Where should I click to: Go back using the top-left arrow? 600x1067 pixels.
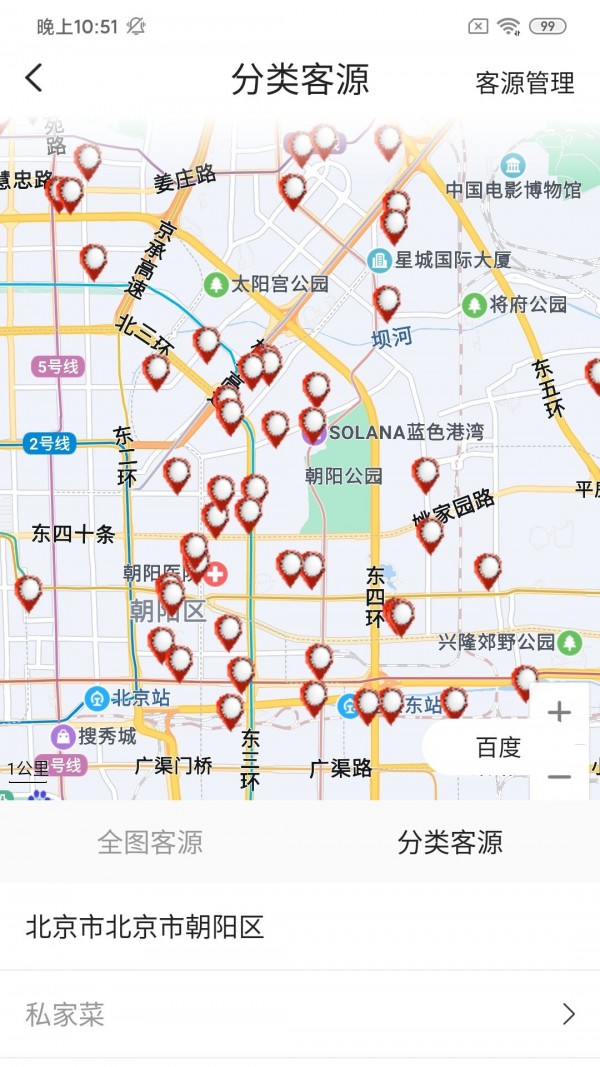point(35,78)
